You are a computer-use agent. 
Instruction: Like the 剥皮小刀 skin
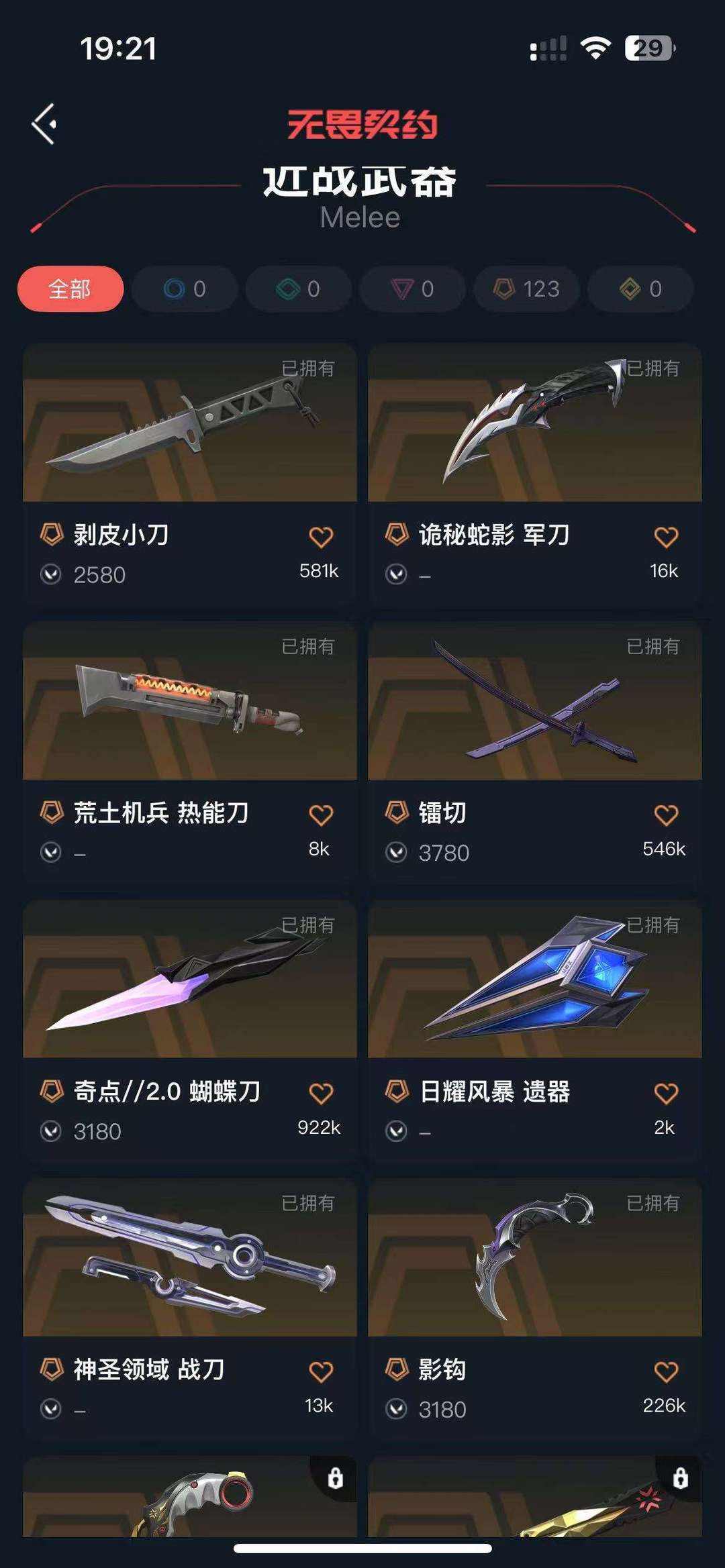tap(321, 537)
